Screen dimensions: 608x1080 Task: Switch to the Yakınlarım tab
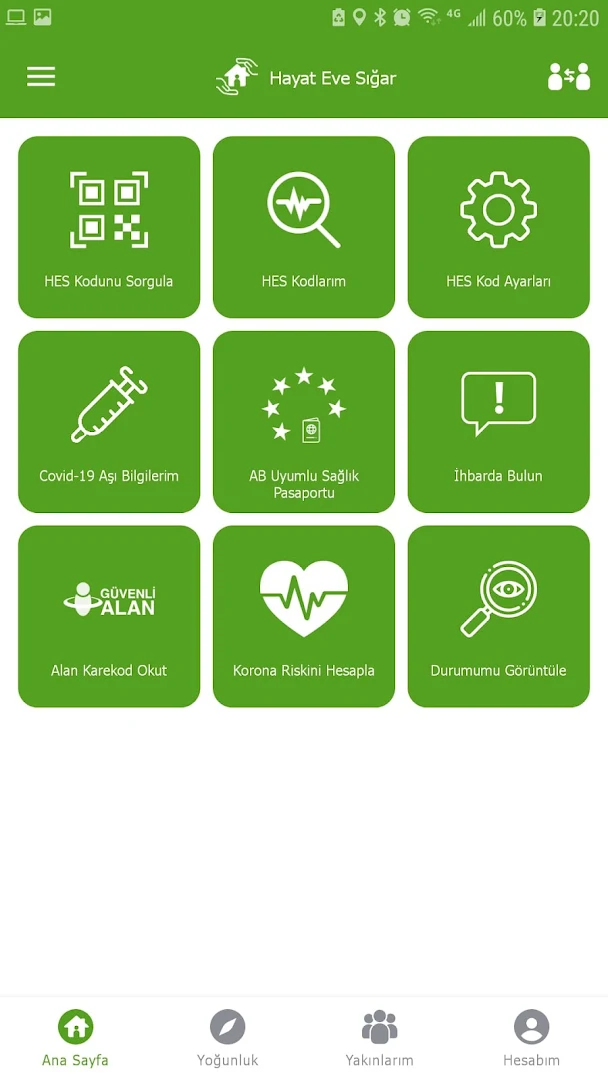click(x=379, y=1037)
